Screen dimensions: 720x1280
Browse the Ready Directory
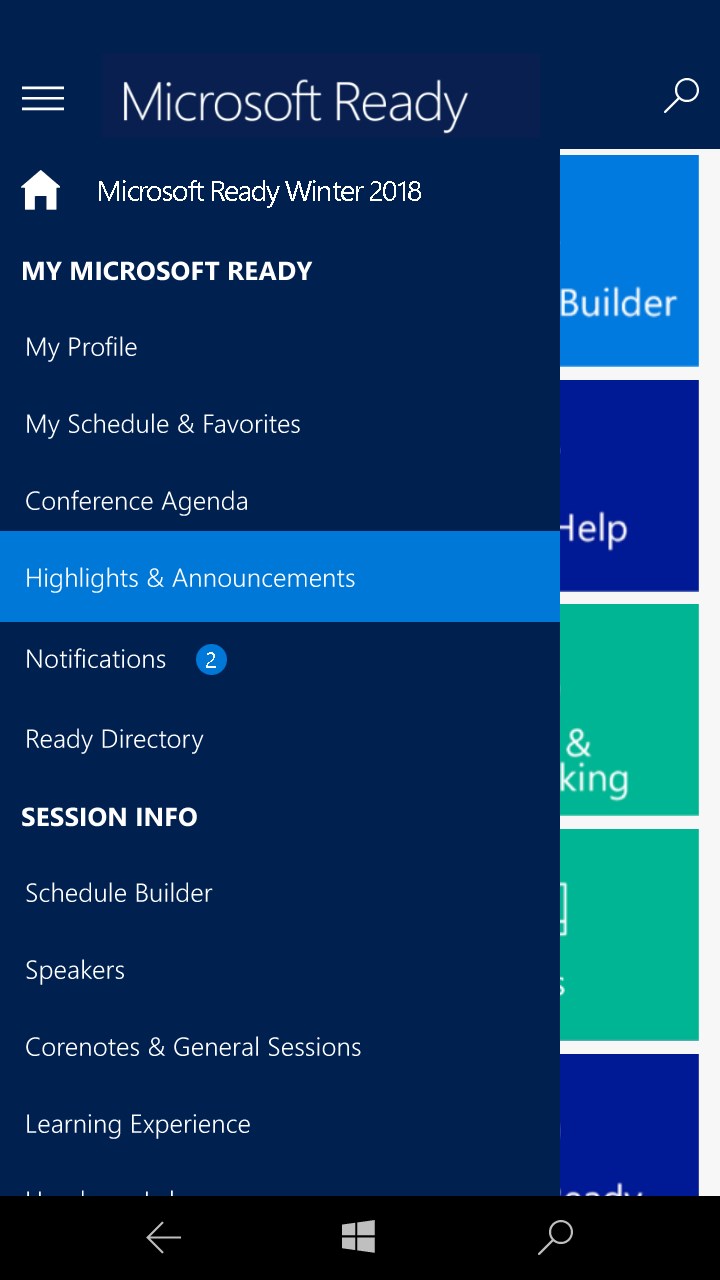[x=114, y=739]
